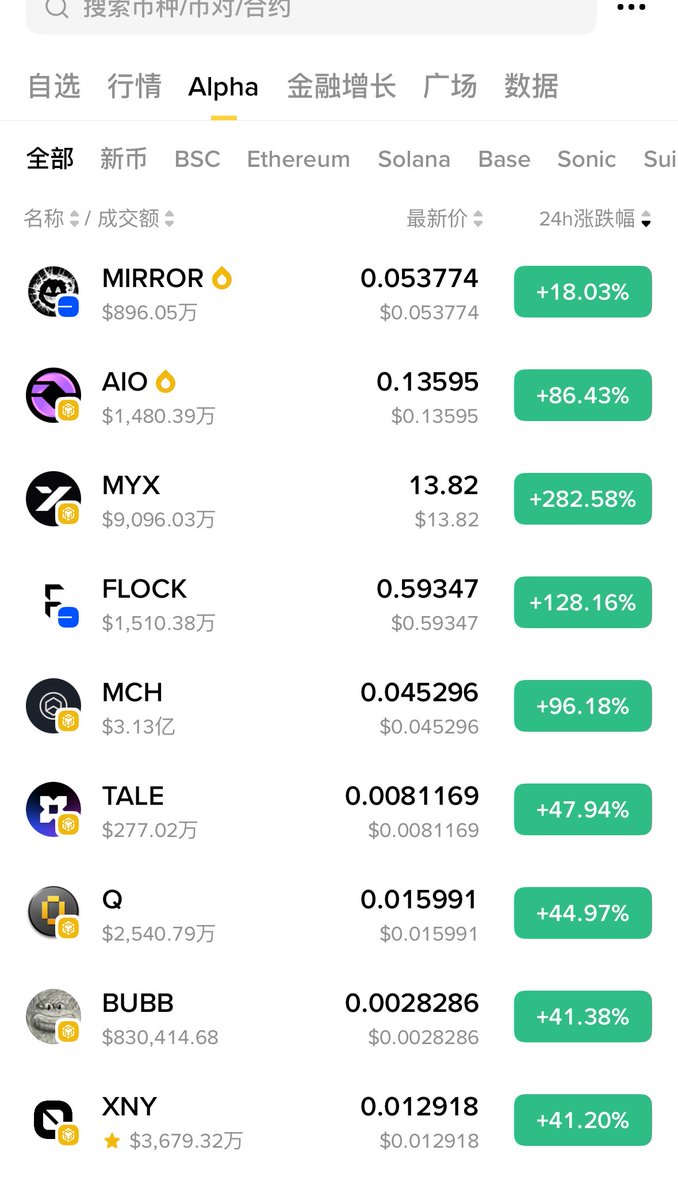Go to the 广场 tab
678x1200 pixels.
(450, 86)
